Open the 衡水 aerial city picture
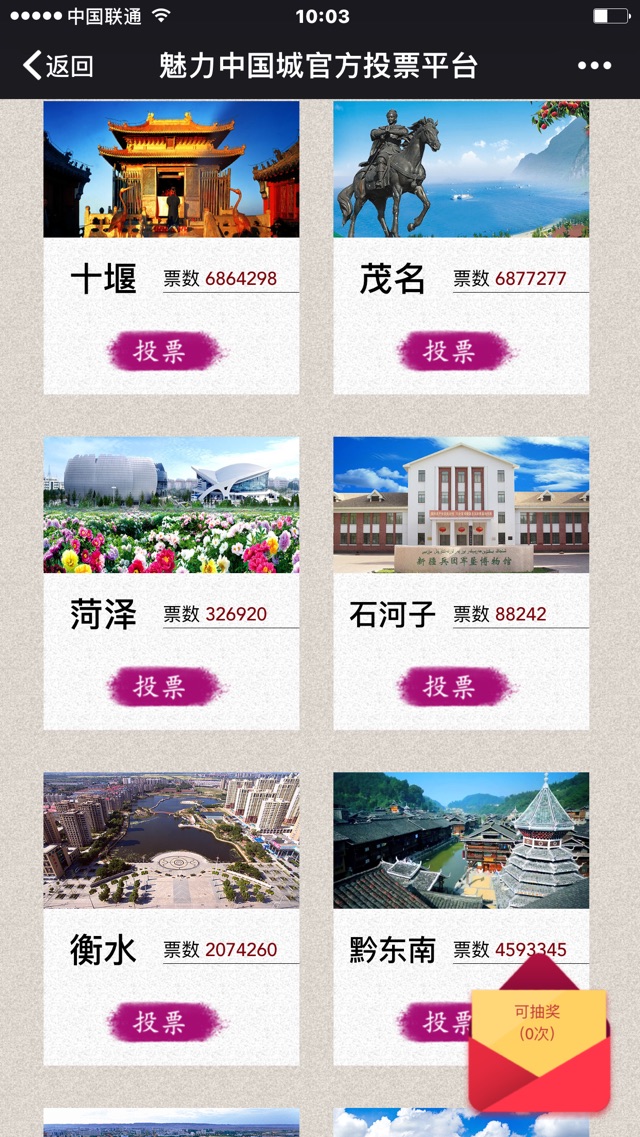 click(x=171, y=840)
